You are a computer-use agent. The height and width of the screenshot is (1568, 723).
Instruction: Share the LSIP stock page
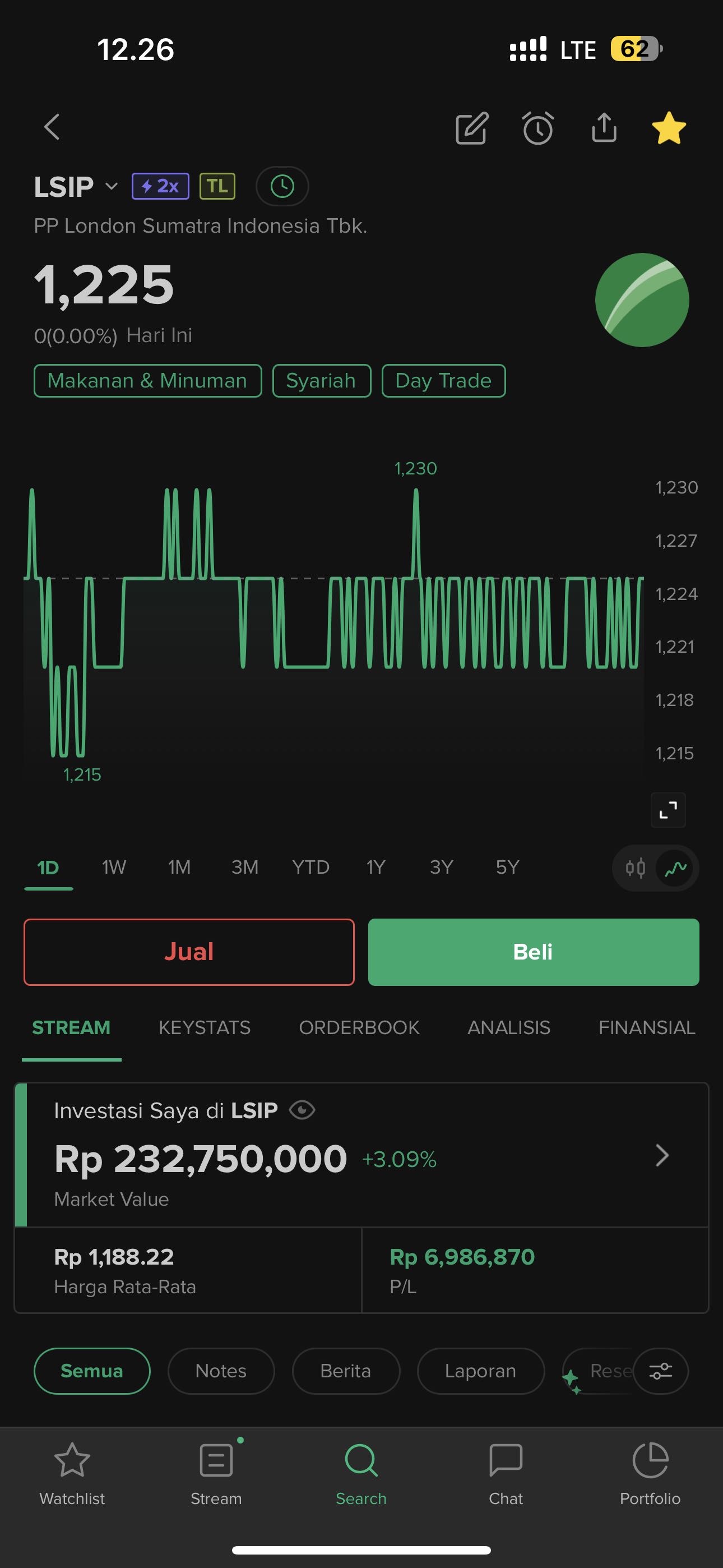(604, 127)
